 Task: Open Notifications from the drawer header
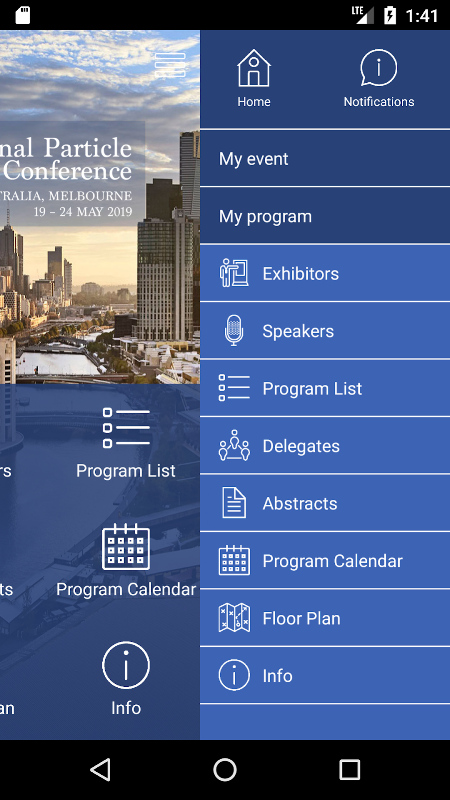379,79
